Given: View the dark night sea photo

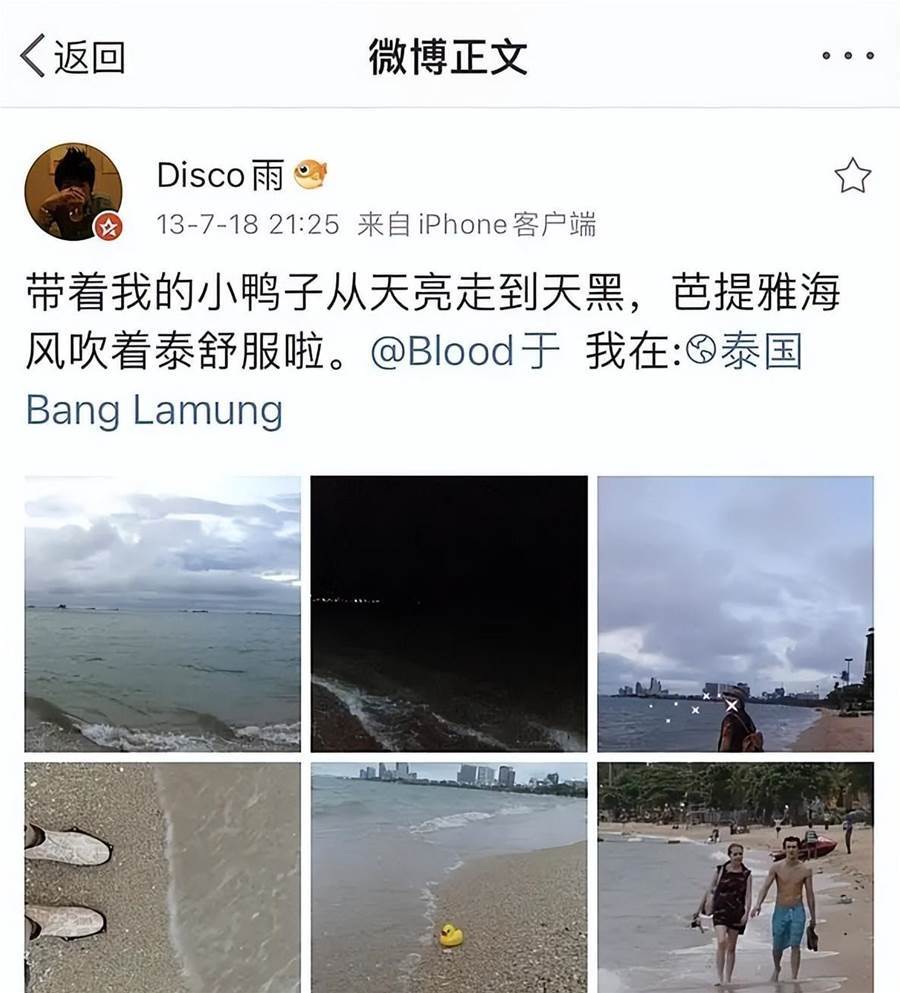Looking at the screenshot, I should [448, 613].
